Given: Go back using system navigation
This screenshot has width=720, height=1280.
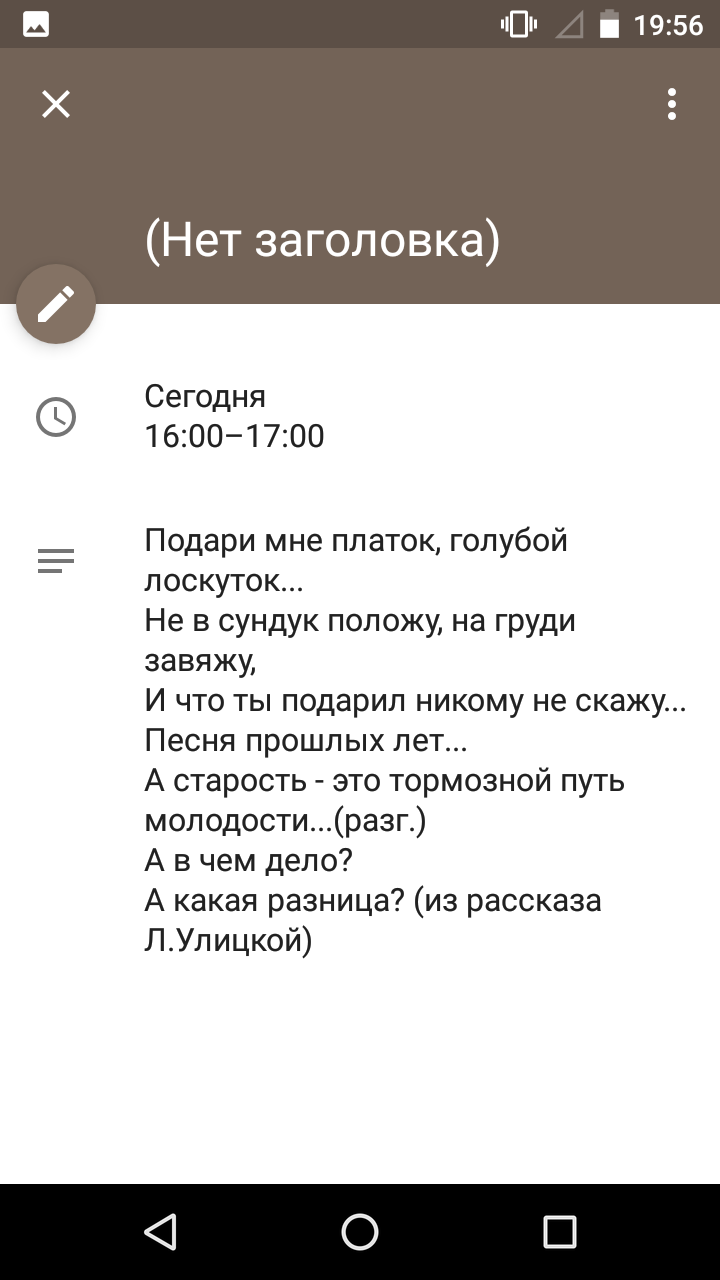Looking at the screenshot, I should click(160, 1231).
